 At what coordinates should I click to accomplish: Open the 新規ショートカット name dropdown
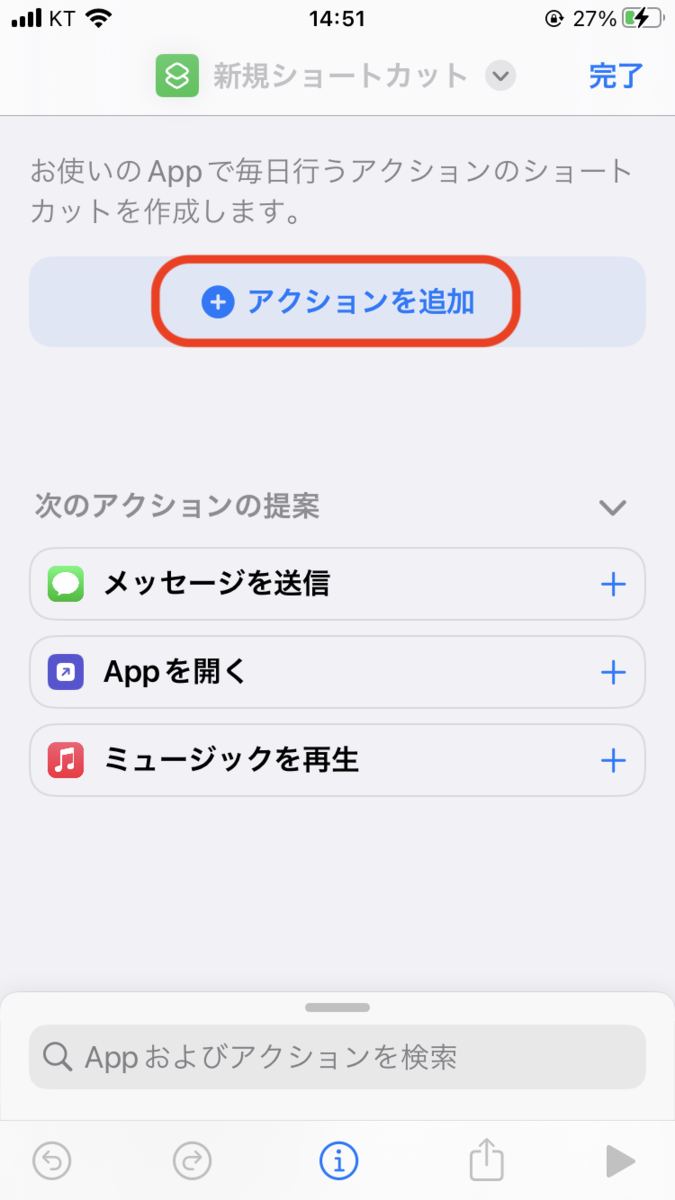500,76
